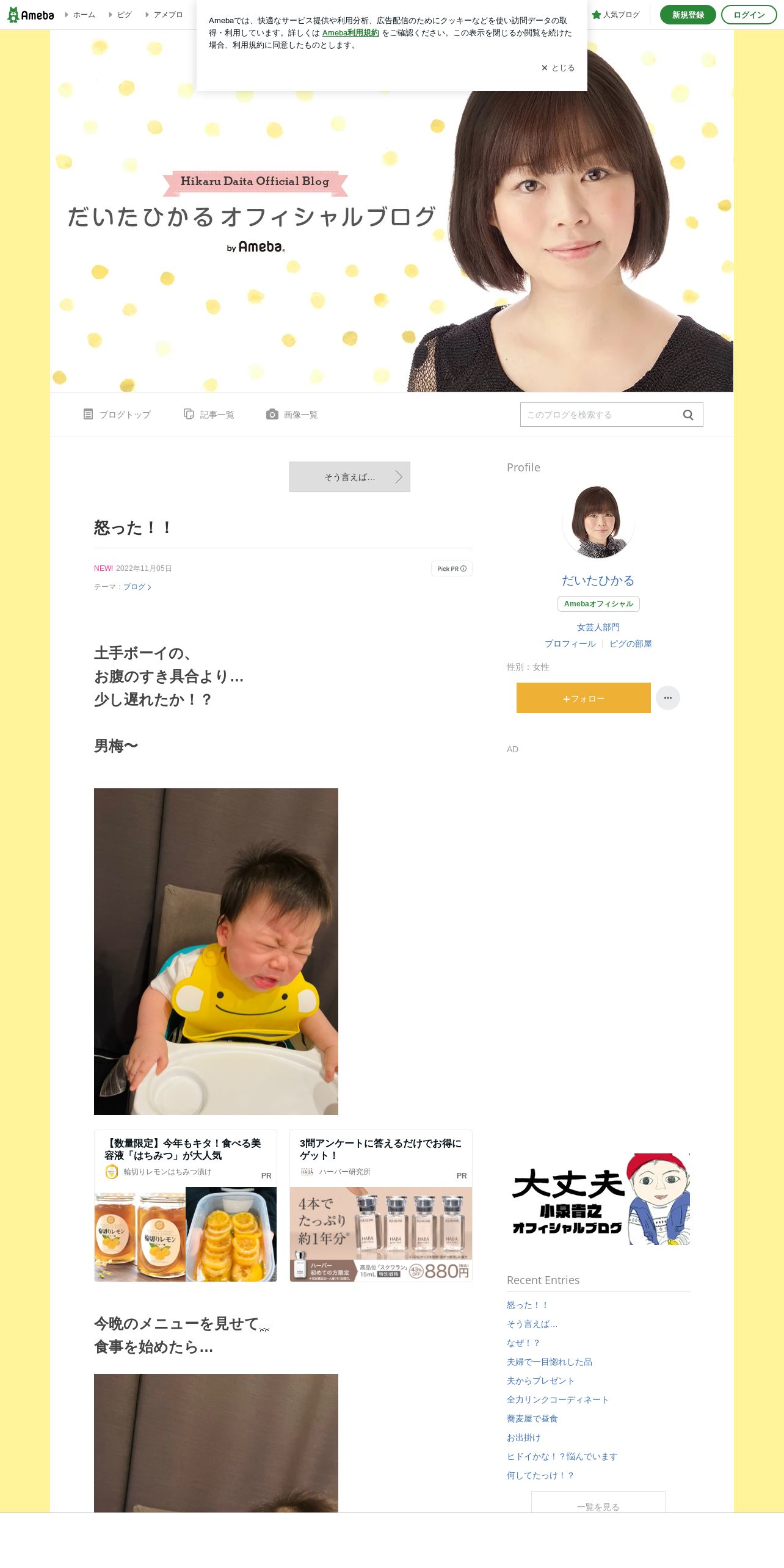
Task: Open ピグの部屋 link
Action: click(x=631, y=644)
